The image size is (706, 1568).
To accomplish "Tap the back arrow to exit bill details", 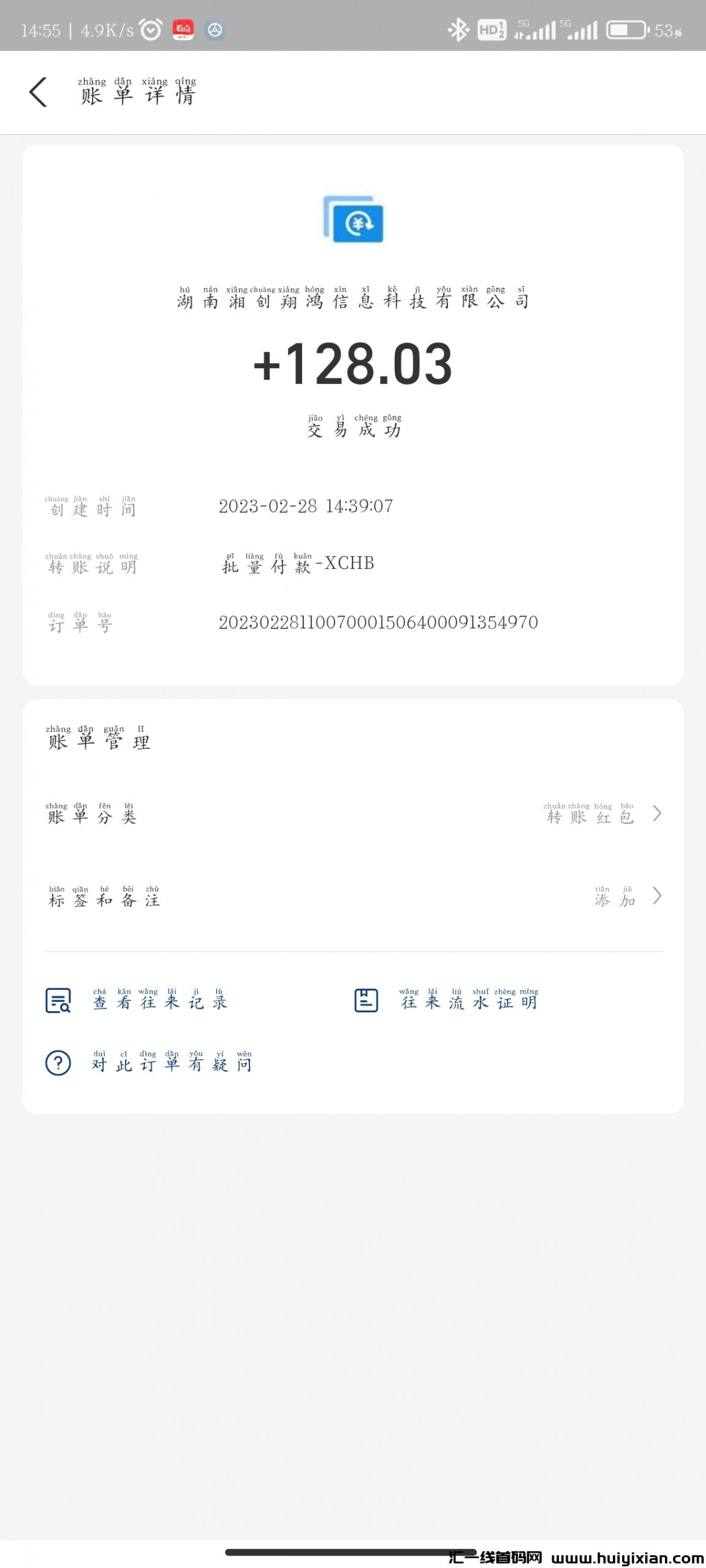I will (39, 93).
